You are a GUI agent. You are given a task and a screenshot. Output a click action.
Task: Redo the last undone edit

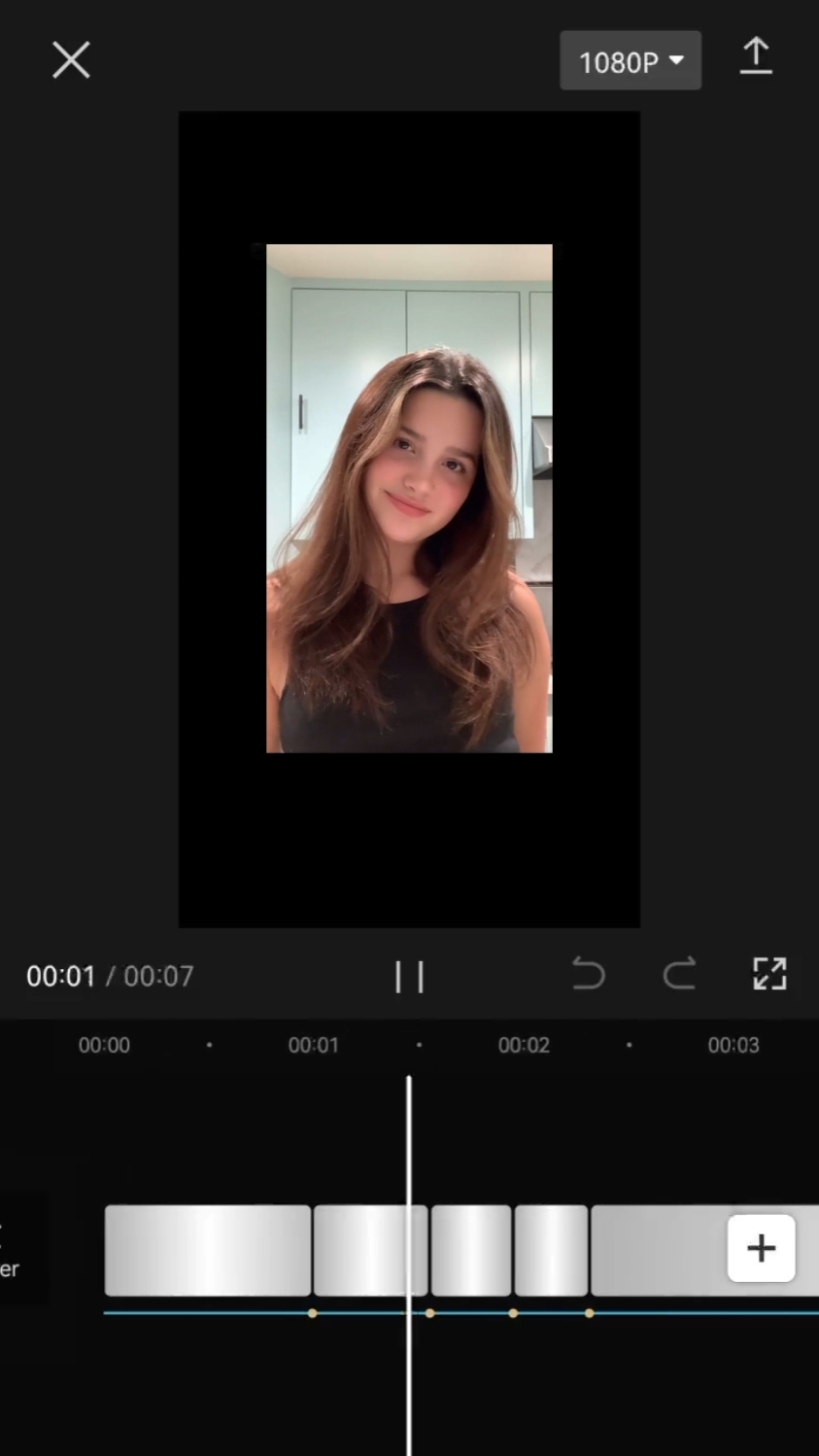click(679, 973)
